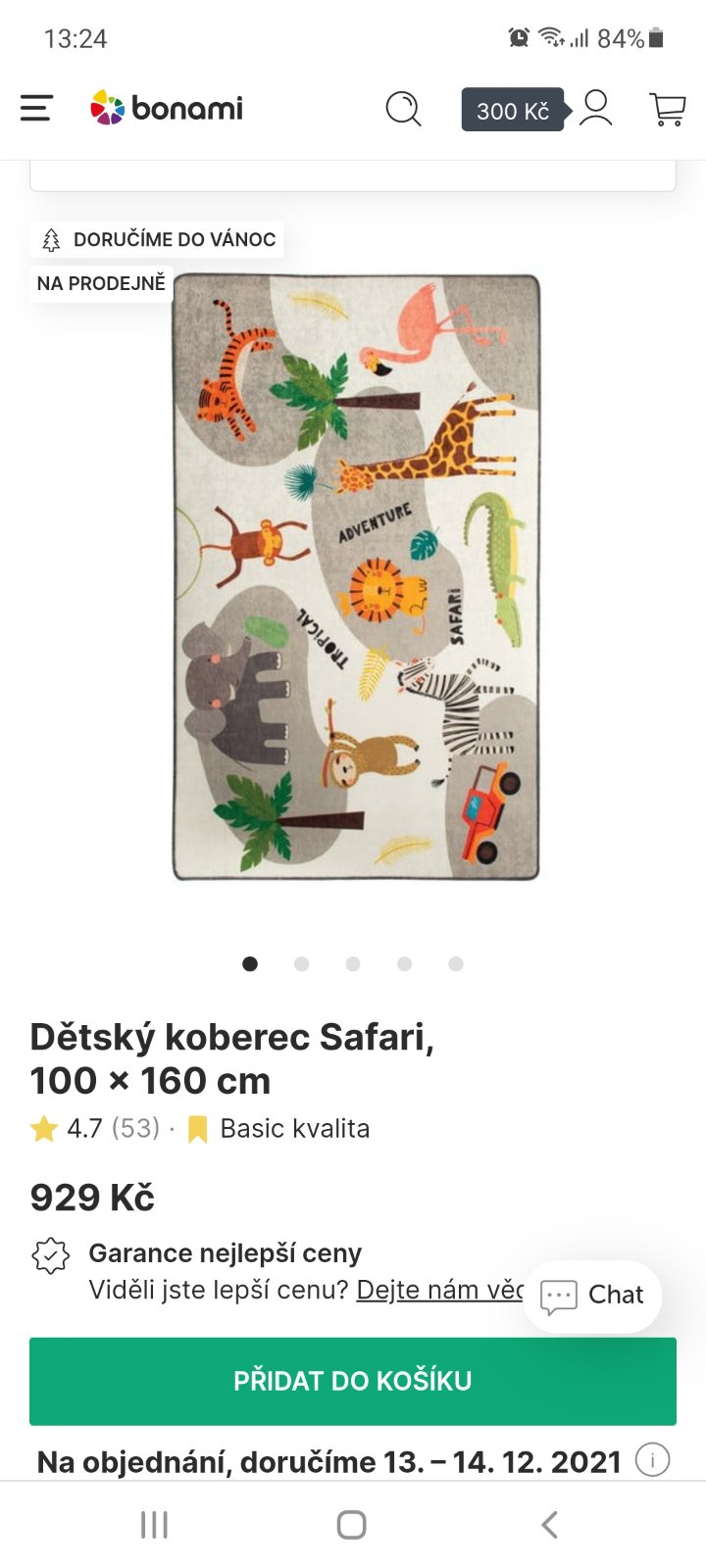706x1568 pixels.
Task: Jump to the second image dot
Action: point(301,964)
